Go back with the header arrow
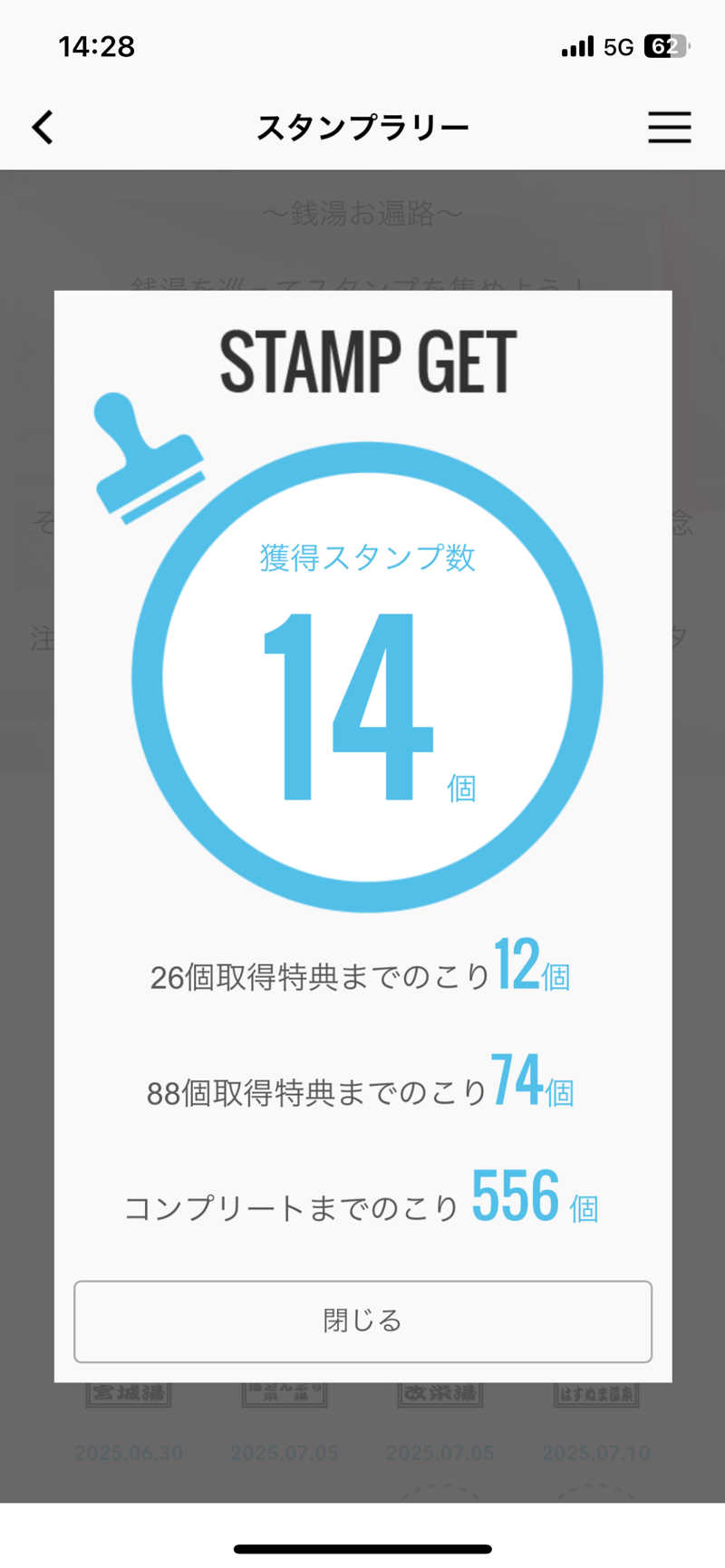Image resolution: width=725 pixels, height=1568 pixels. 43,127
